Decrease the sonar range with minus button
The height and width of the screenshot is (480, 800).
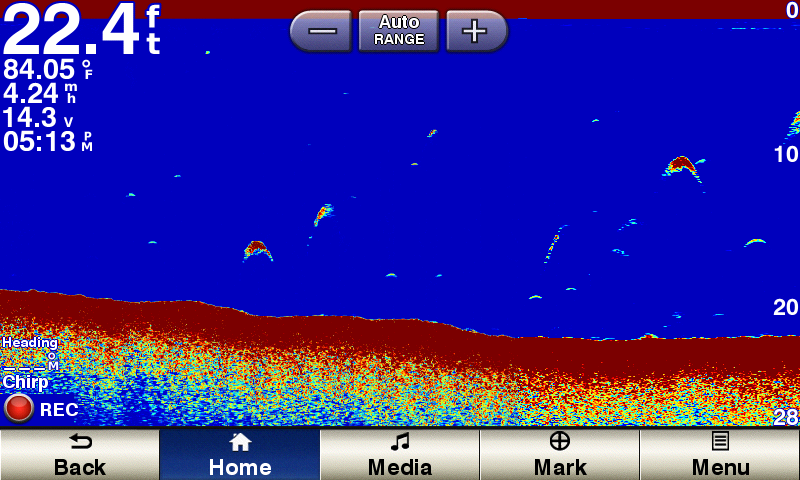[321, 31]
